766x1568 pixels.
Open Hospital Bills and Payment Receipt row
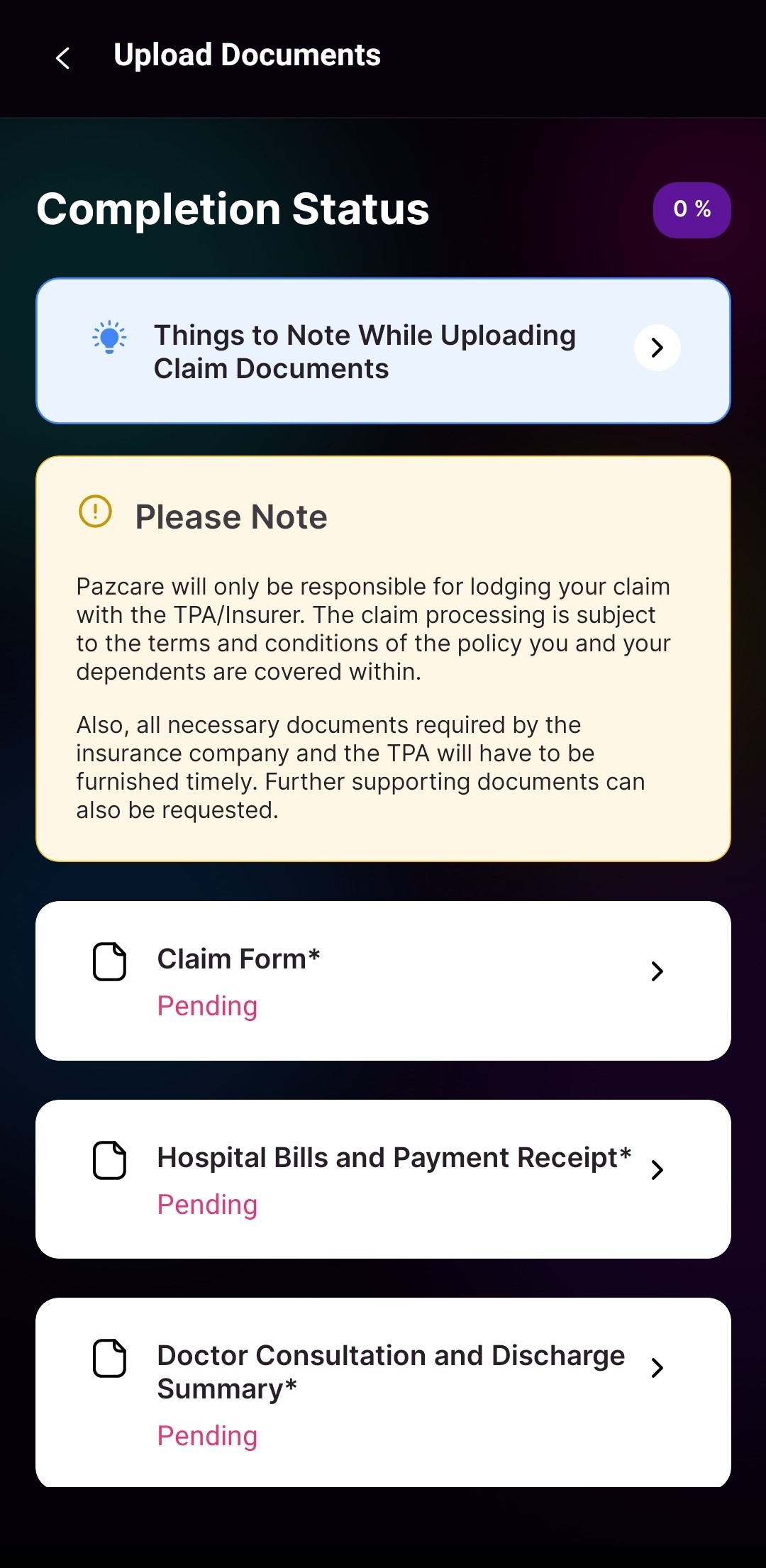pyautogui.click(x=383, y=1179)
